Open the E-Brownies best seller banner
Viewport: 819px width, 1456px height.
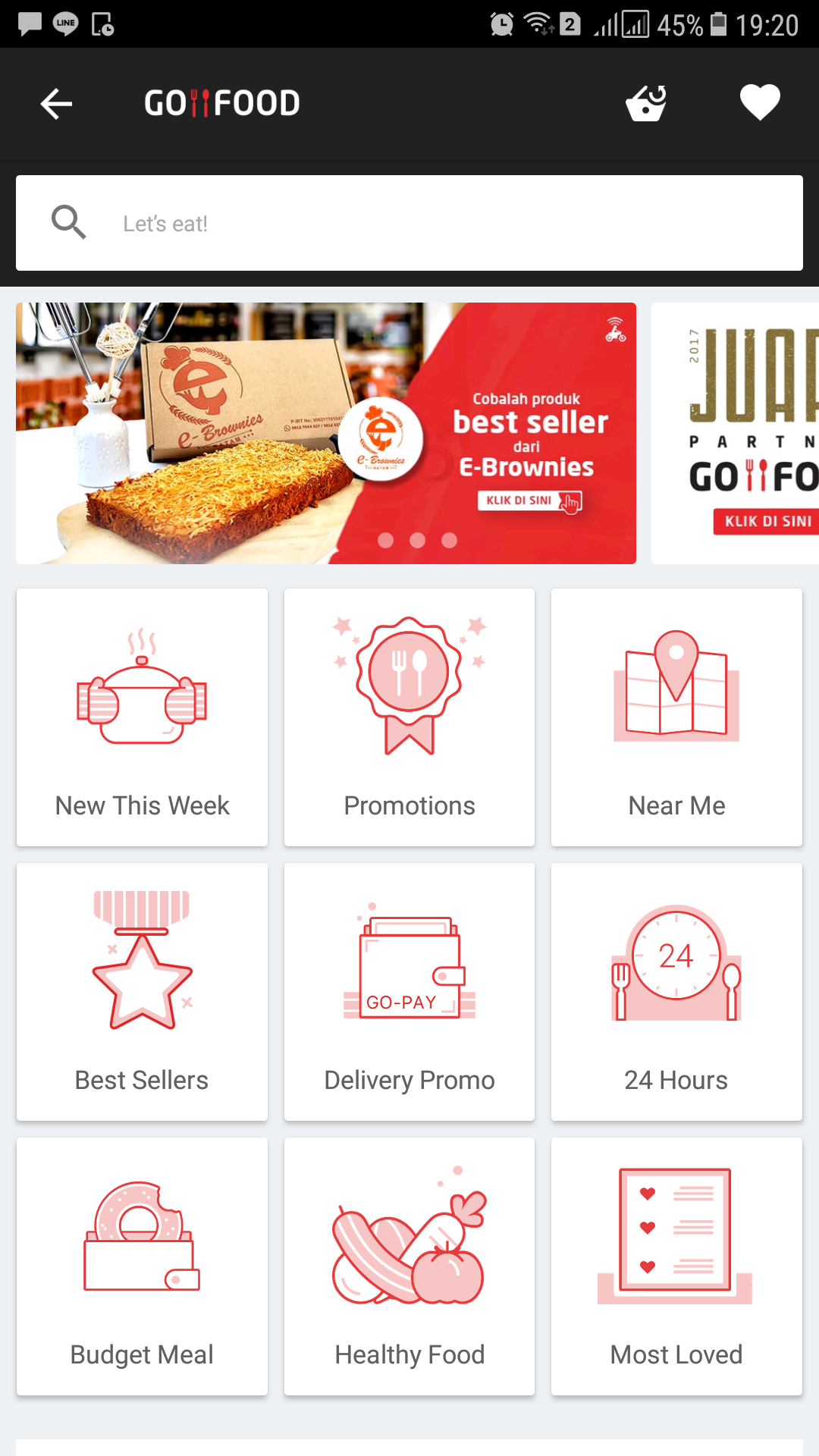326,433
